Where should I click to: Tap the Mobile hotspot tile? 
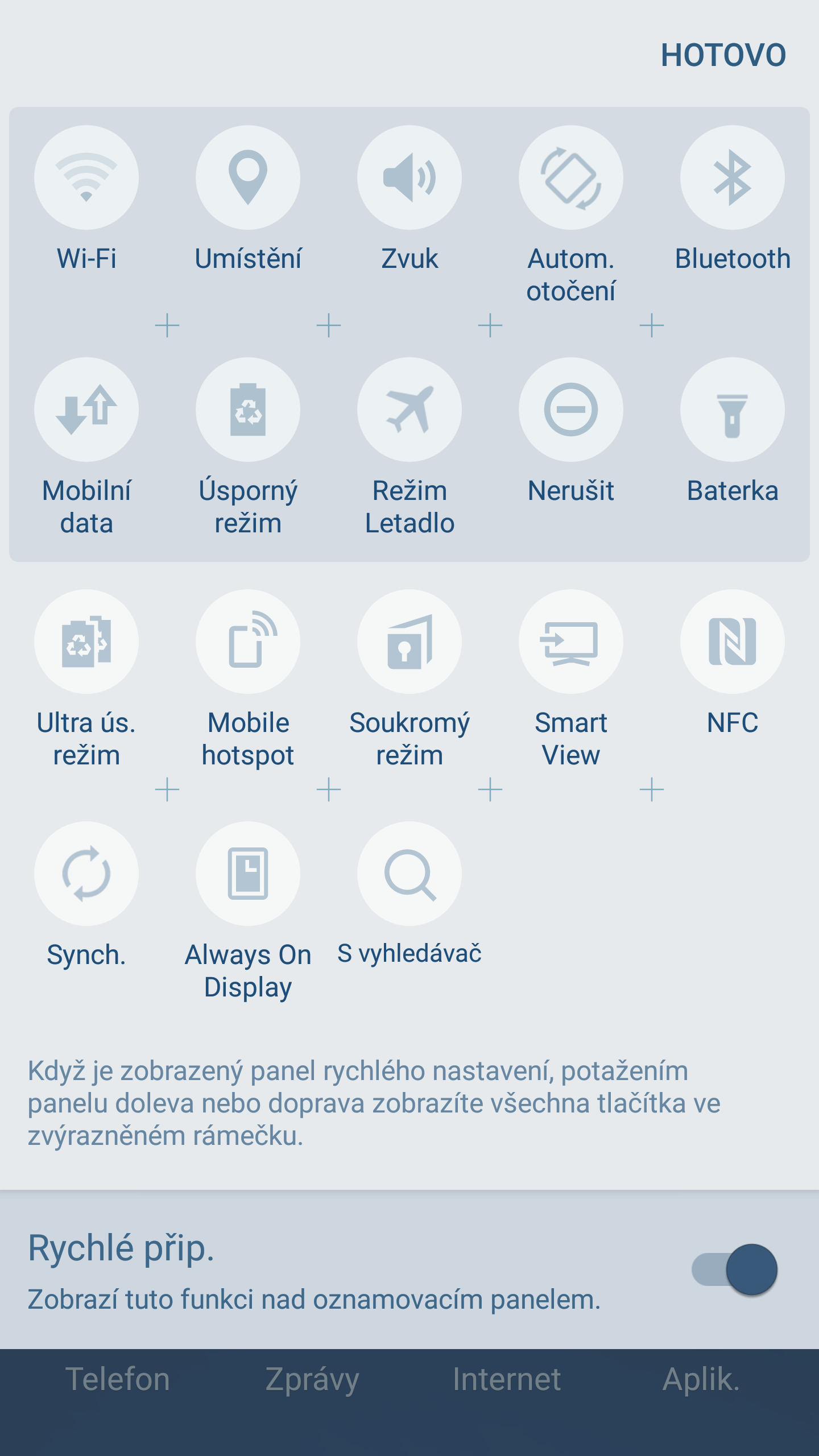click(x=248, y=642)
